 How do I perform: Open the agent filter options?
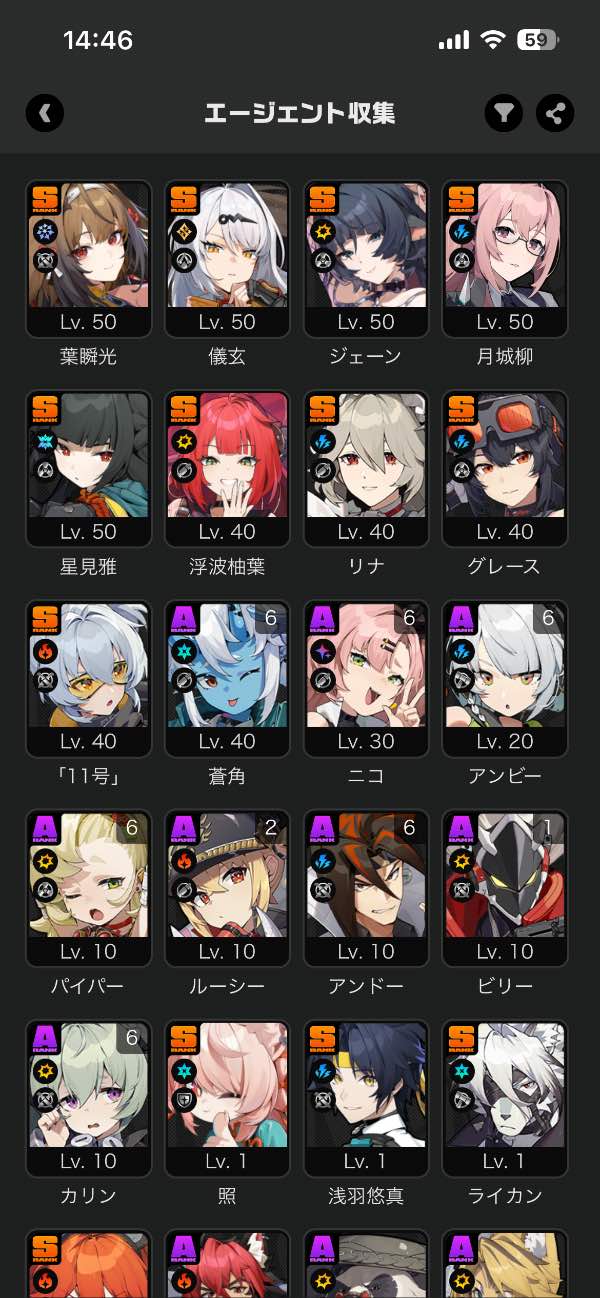pos(504,113)
